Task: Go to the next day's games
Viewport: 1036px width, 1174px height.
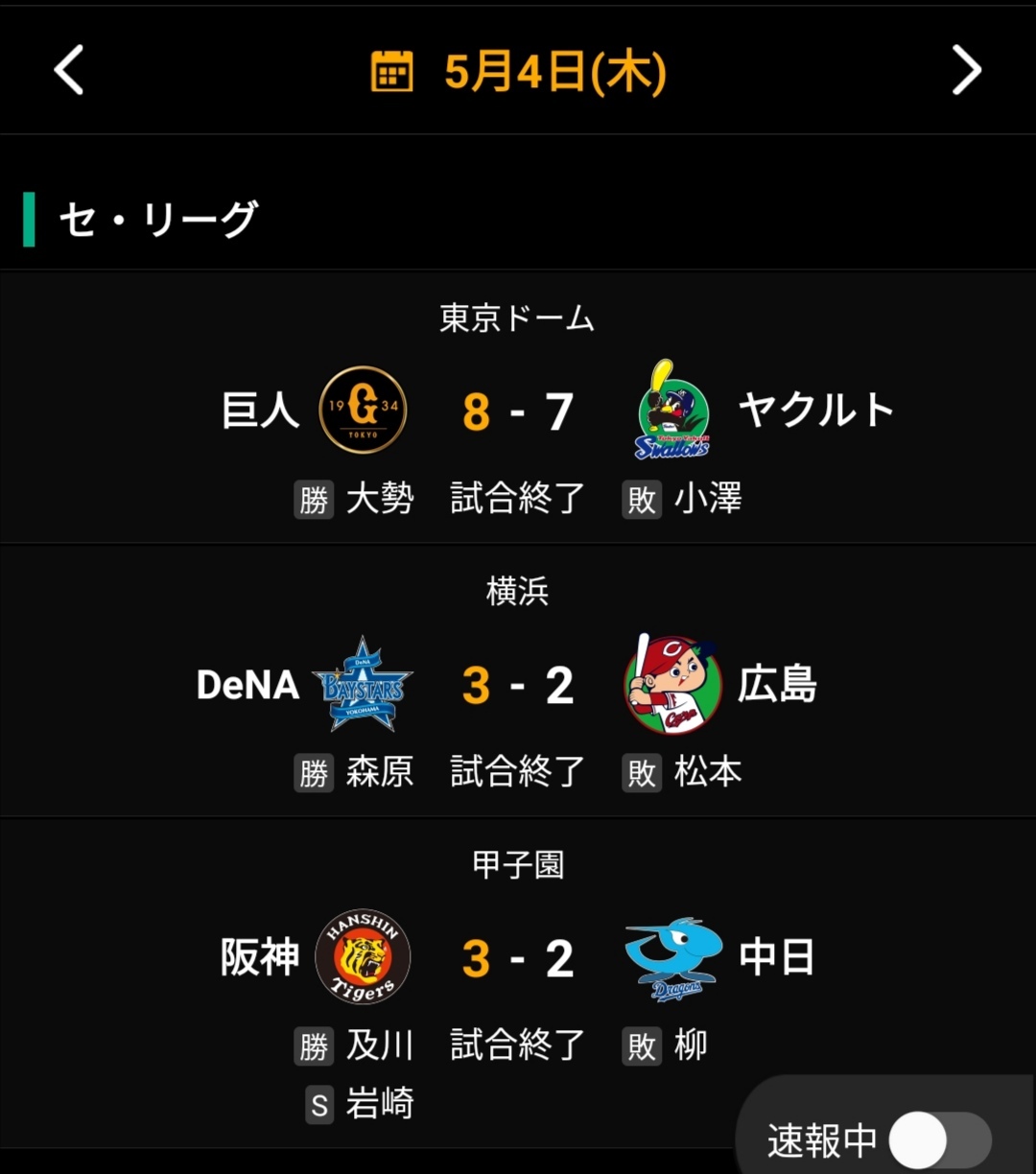Action: pos(966,71)
